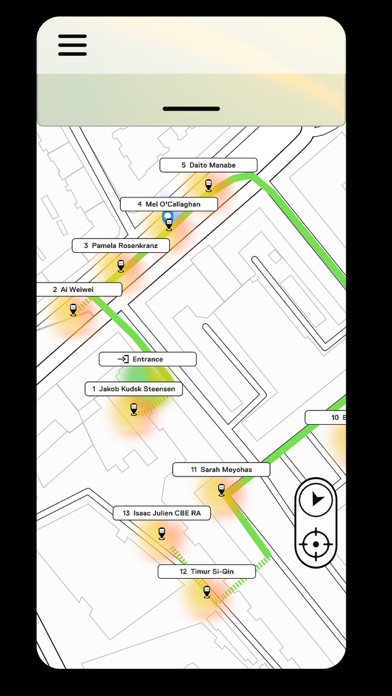Select the 11 Sarah Meyohas label
This screenshot has width=392, height=696.
[221, 470]
